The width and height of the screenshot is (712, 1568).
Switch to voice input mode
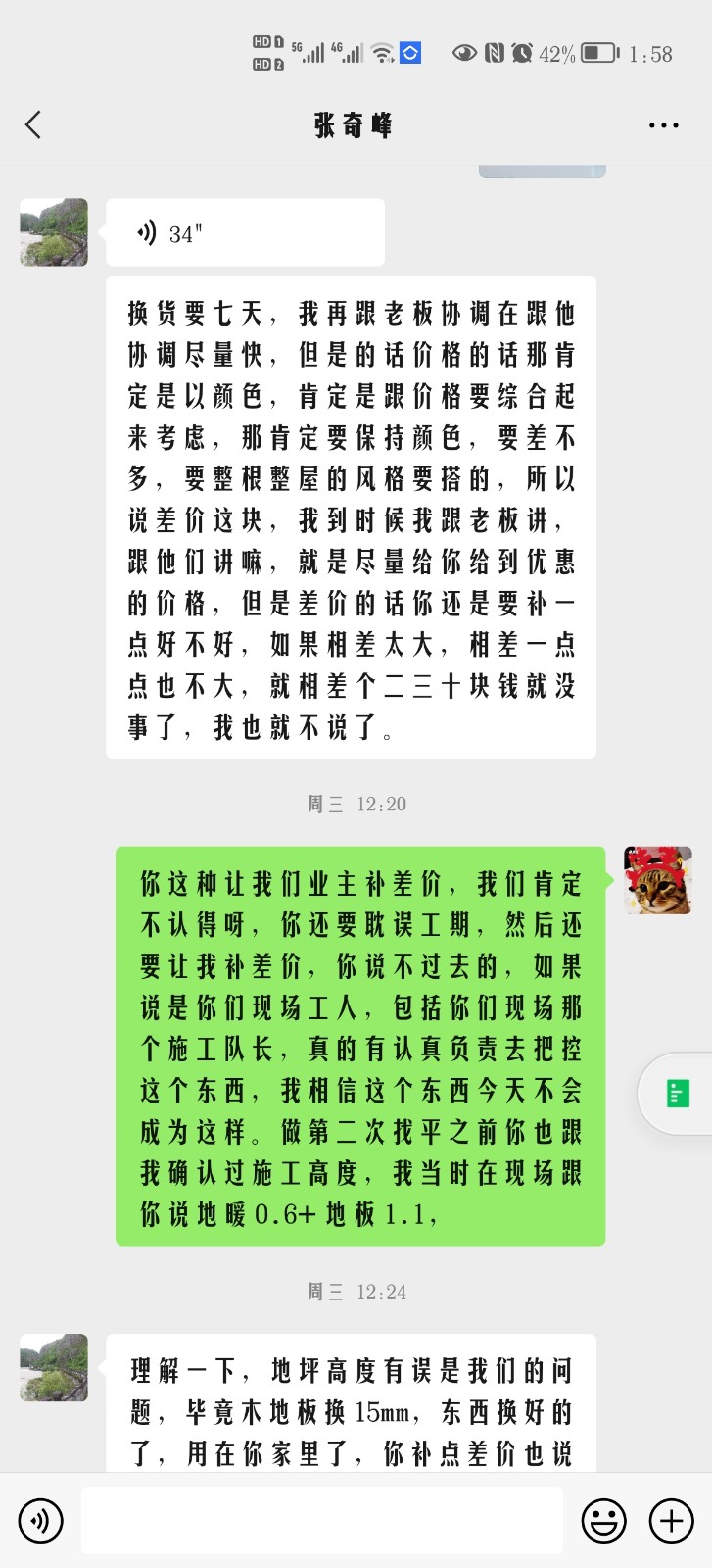[40, 1521]
